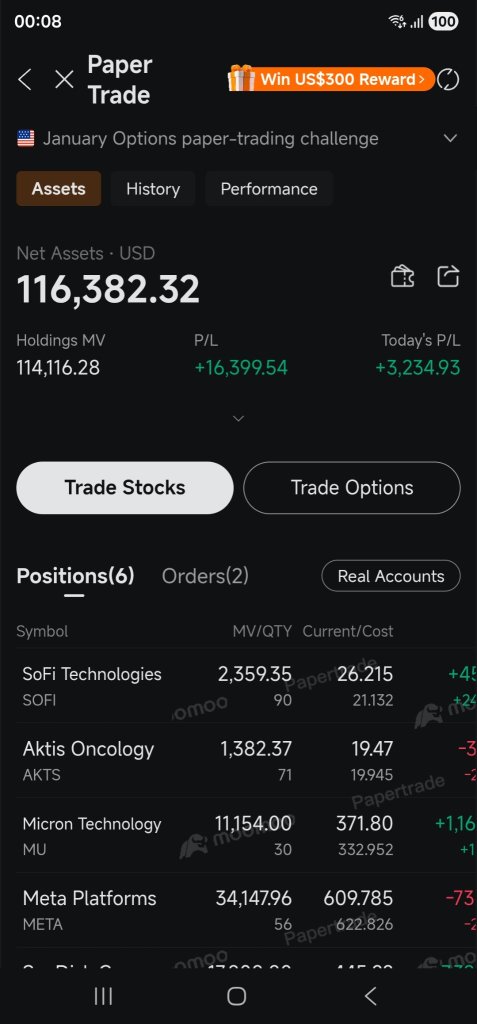Image resolution: width=477 pixels, height=1024 pixels.
Task: Go back using the top-left arrow
Action: [25, 80]
